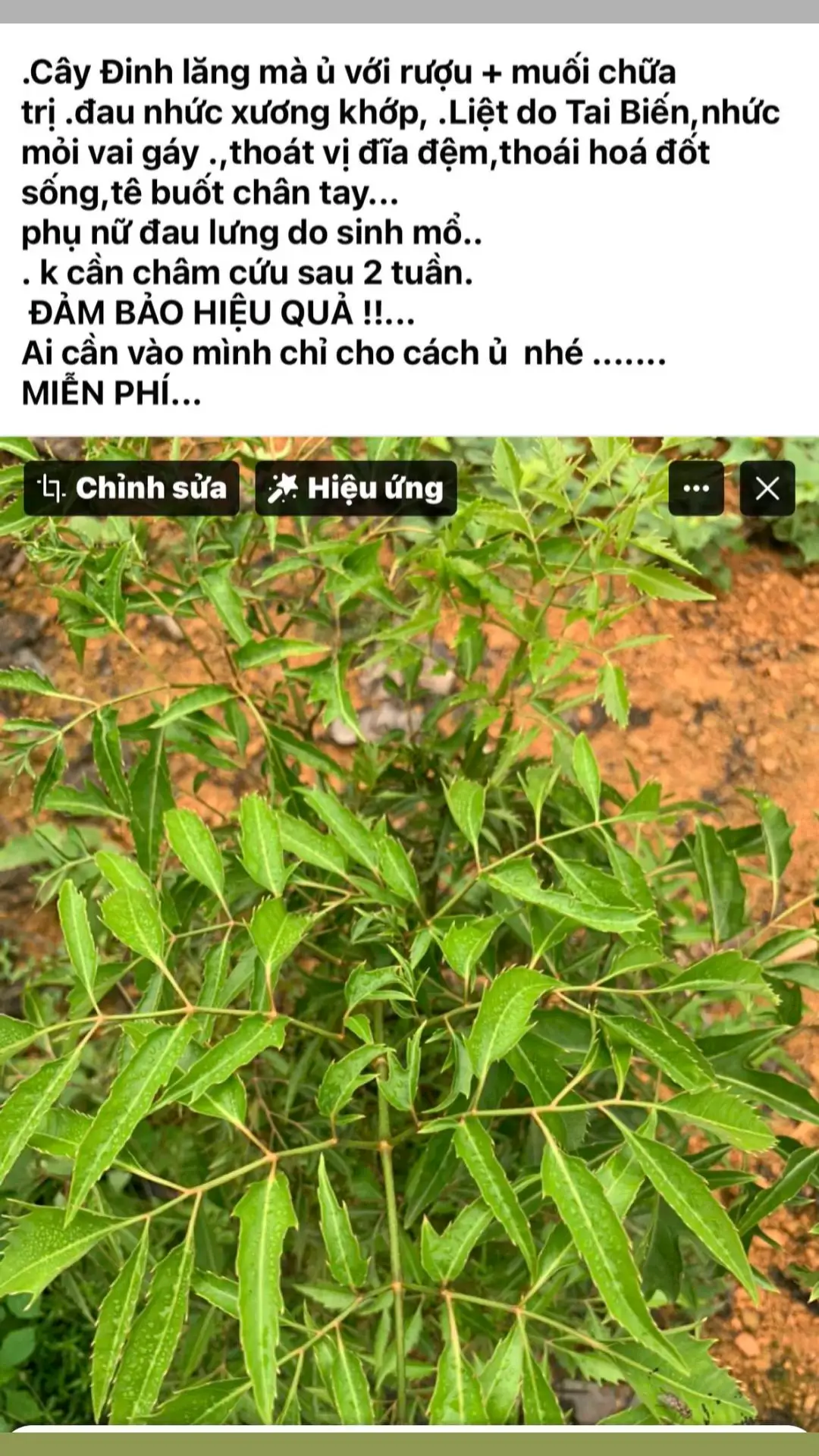Open the three-dot more options
The height and width of the screenshot is (1456, 819).
[x=696, y=488]
